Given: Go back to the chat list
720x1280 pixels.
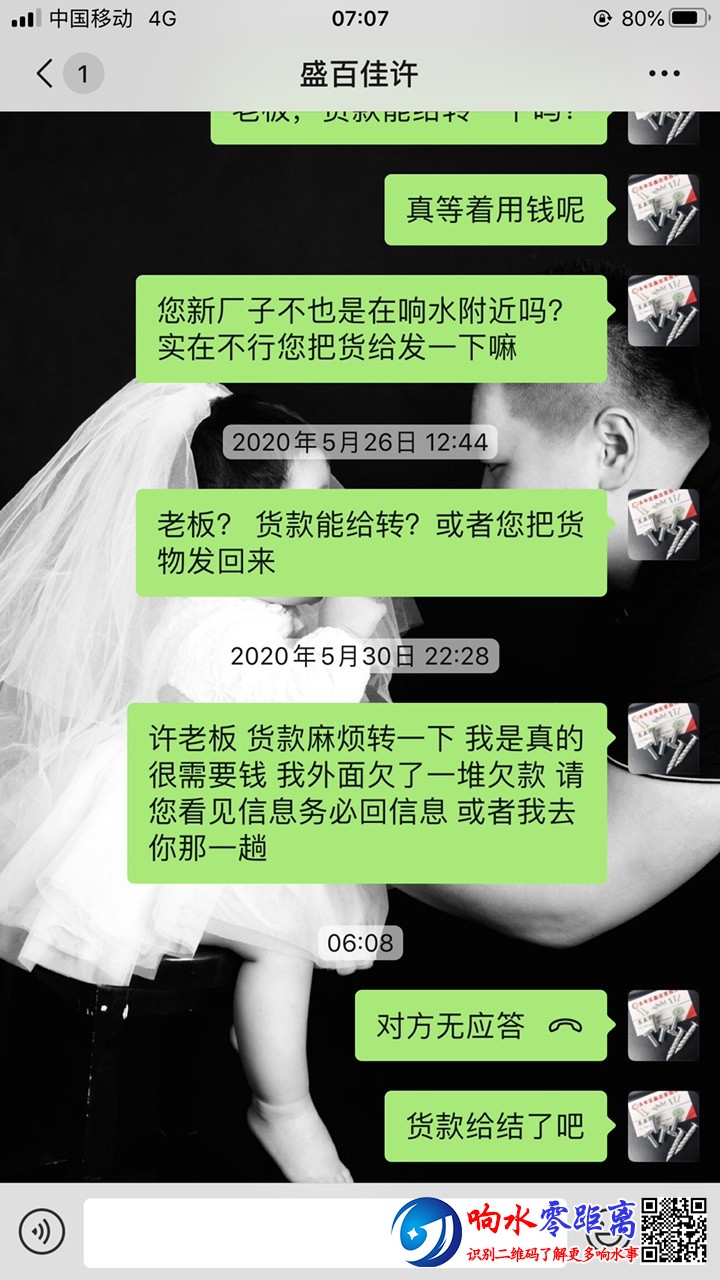Looking at the screenshot, I should 45,74.
